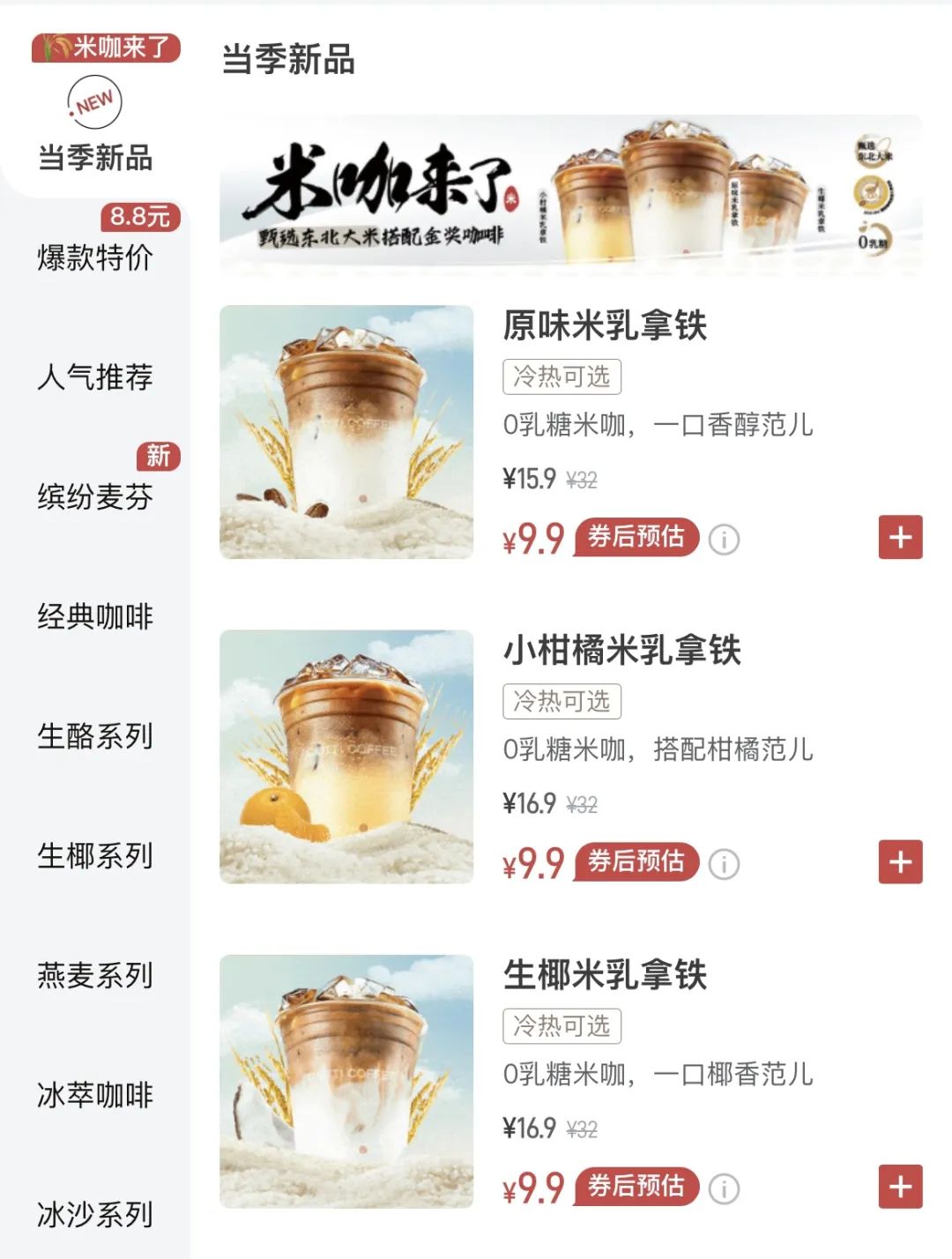This screenshot has width=952, height=1259.
Task: Open the 冰沙系列 category
Action: (x=95, y=1215)
